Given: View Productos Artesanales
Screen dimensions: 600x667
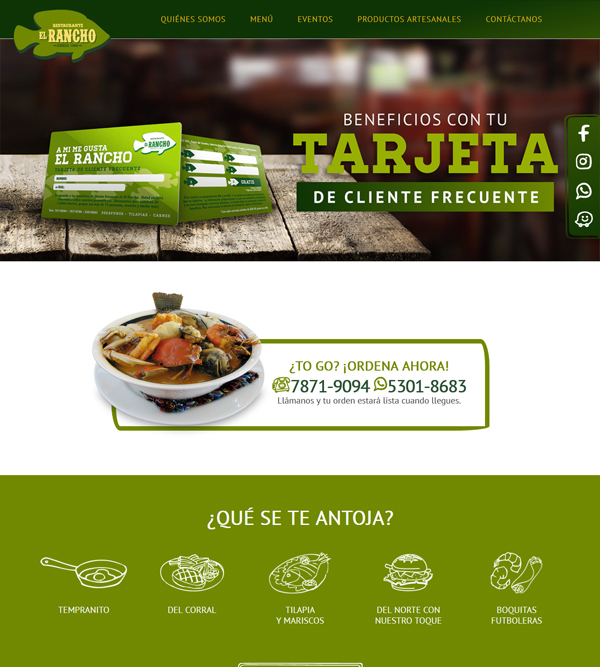Looking at the screenshot, I should 409,19.
